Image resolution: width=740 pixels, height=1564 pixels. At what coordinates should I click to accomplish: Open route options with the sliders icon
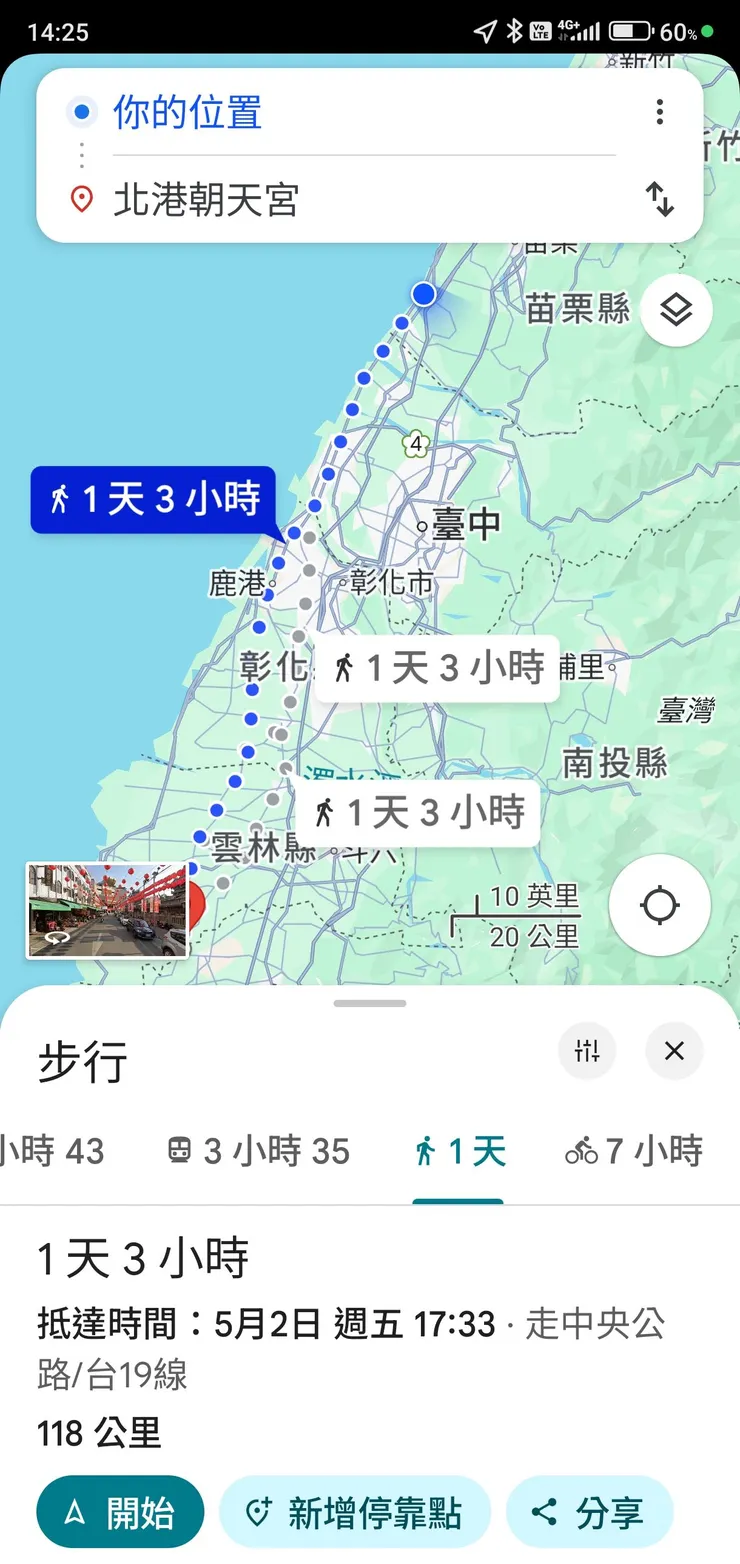[x=587, y=1051]
